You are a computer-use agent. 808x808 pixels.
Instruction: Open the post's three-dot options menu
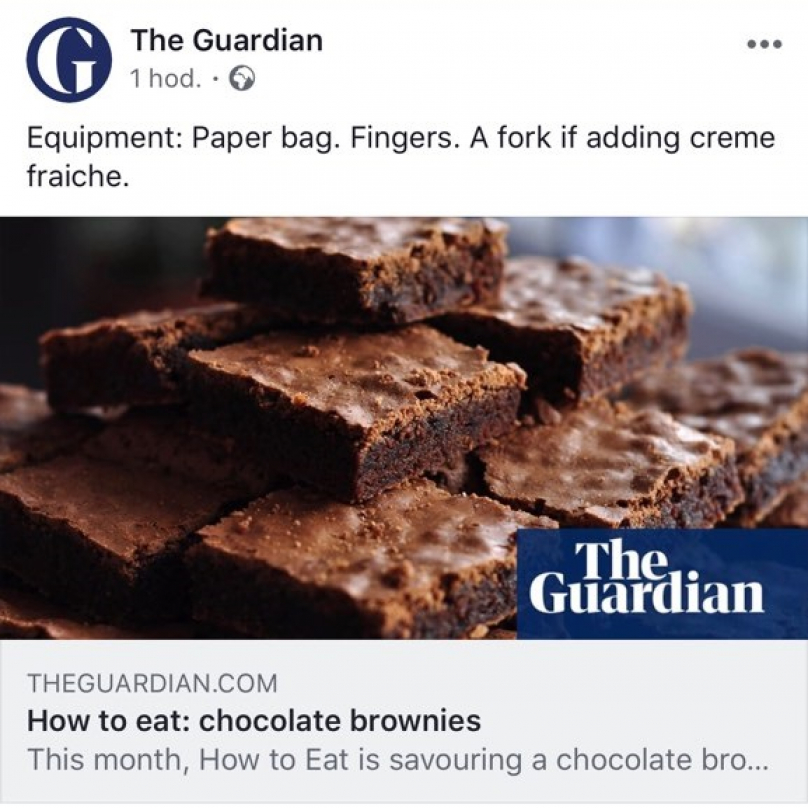(x=764, y=44)
